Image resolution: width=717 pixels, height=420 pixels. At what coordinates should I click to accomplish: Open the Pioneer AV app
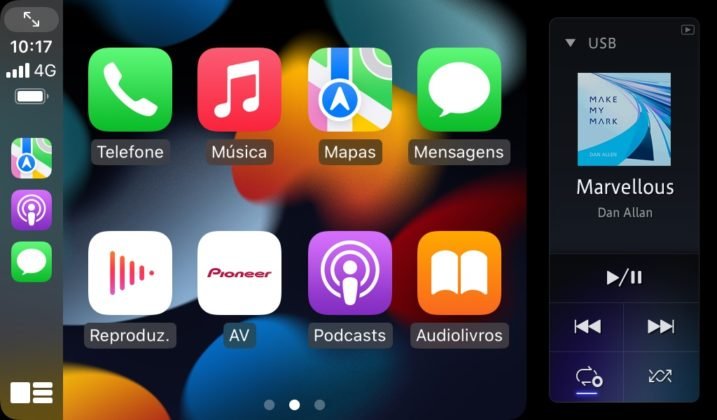click(x=239, y=273)
